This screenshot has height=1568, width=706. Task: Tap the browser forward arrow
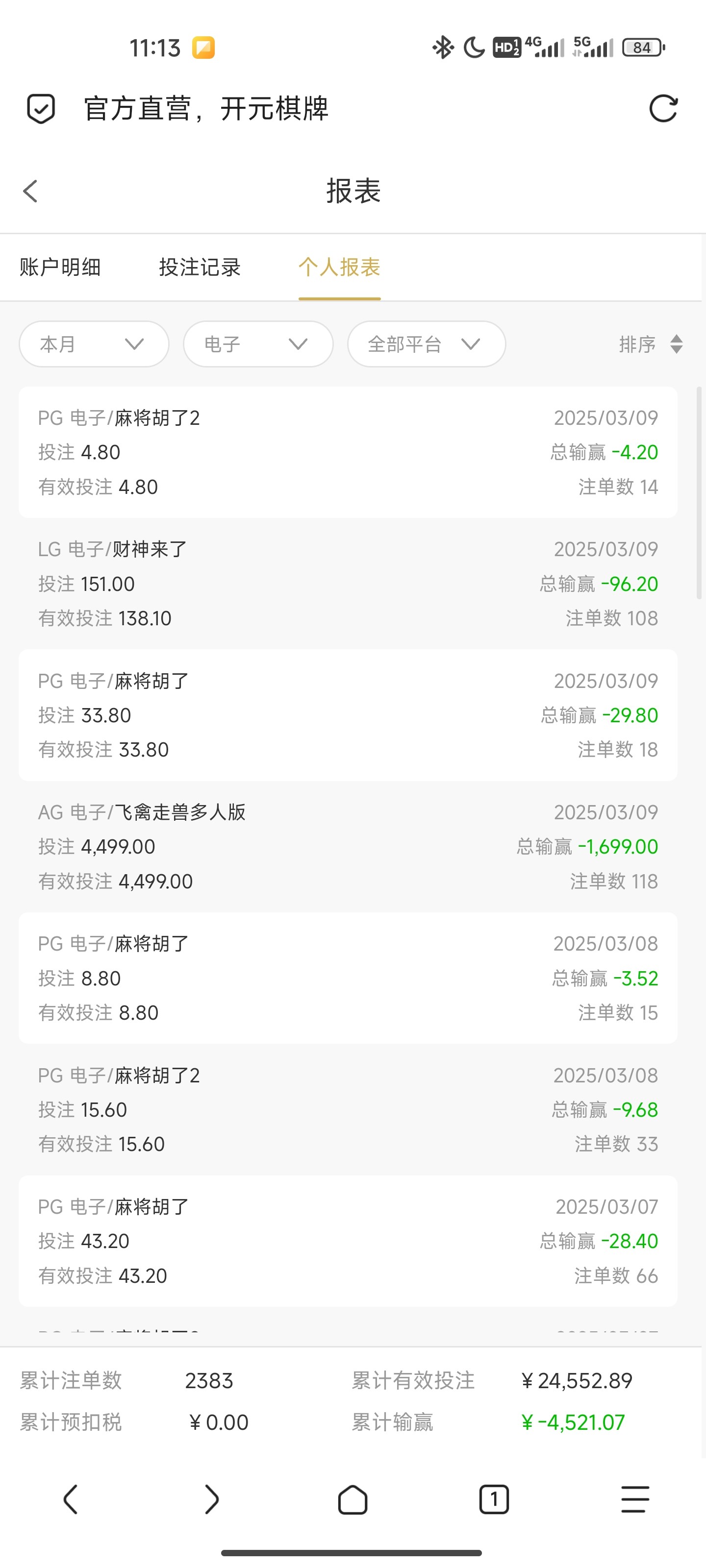pyautogui.click(x=211, y=1498)
